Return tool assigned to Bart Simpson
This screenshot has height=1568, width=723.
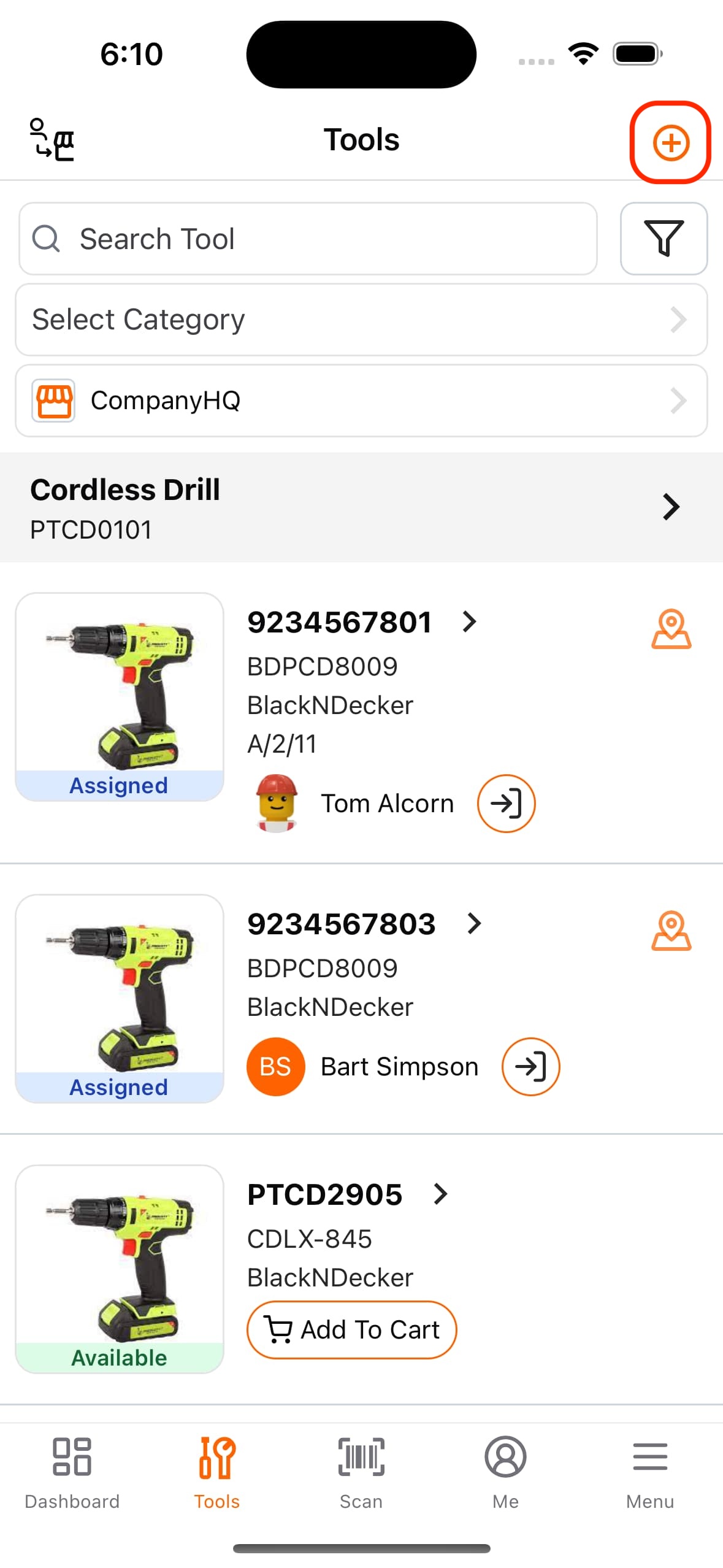[530, 1066]
